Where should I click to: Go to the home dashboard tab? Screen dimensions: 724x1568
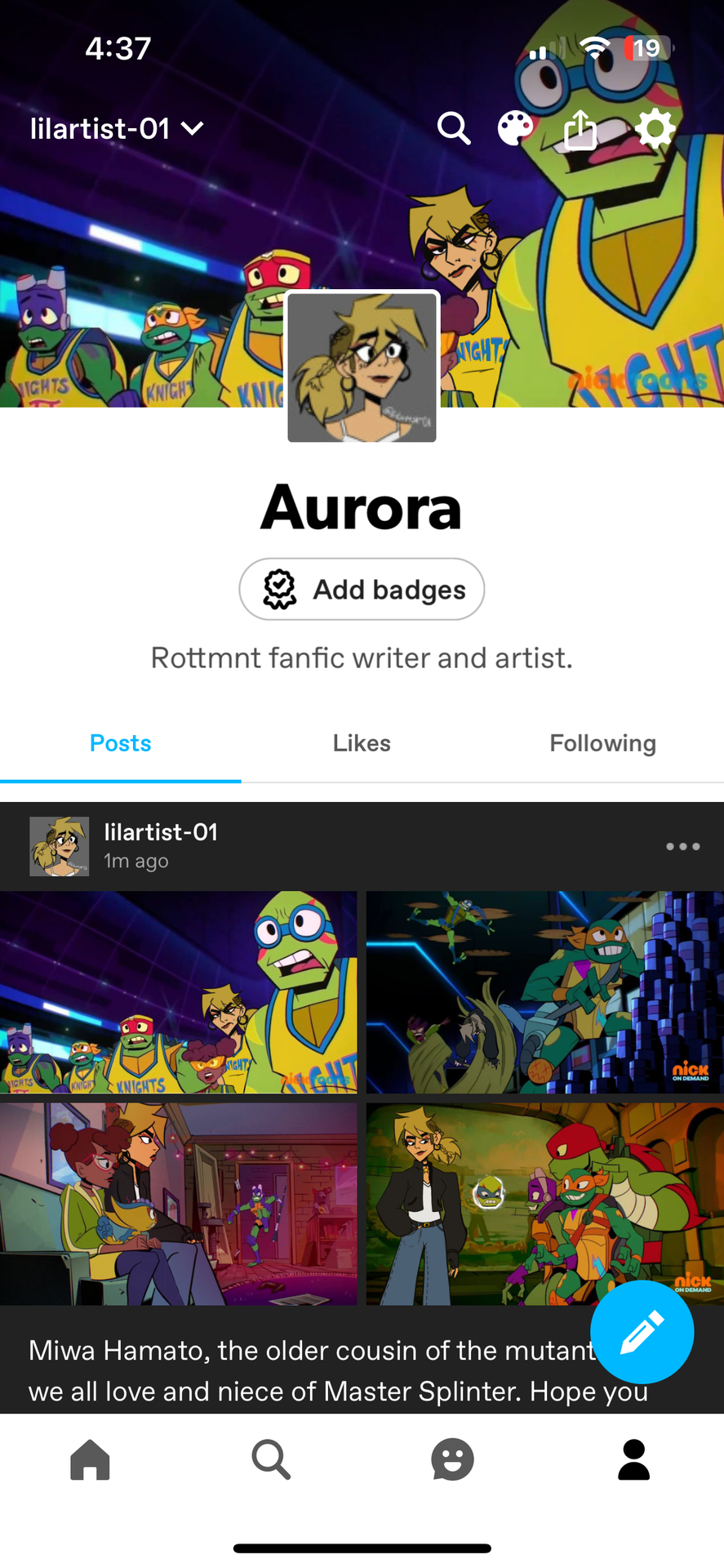(x=91, y=1459)
